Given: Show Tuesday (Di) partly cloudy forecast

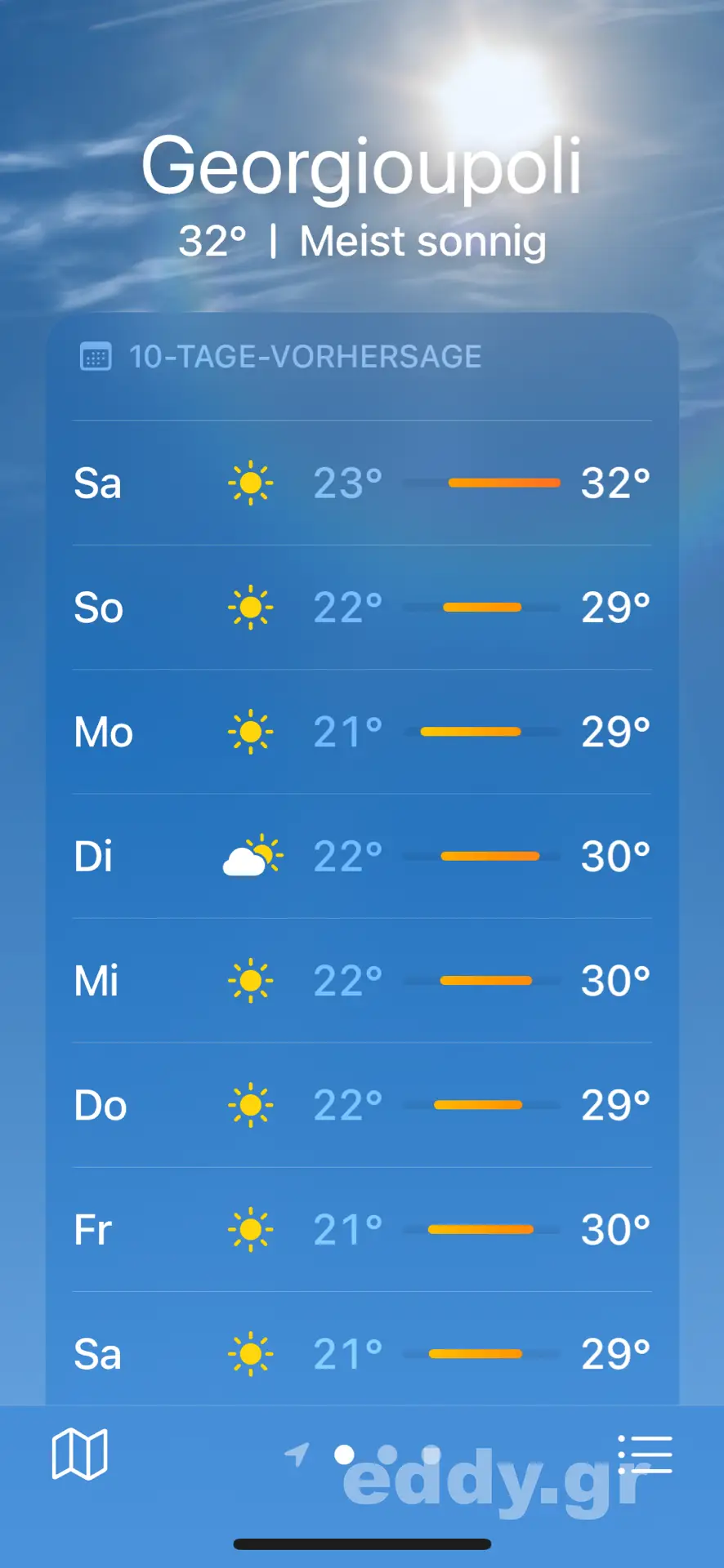Looking at the screenshot, I should click(362, 857).
